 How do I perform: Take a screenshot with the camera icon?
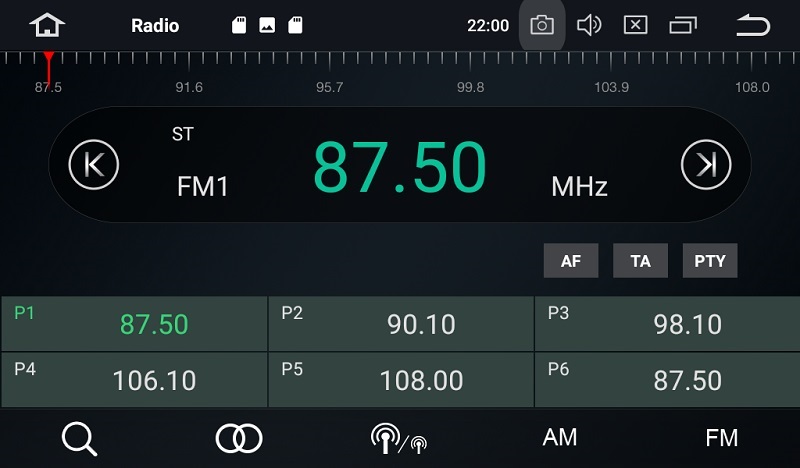point(541,25)
